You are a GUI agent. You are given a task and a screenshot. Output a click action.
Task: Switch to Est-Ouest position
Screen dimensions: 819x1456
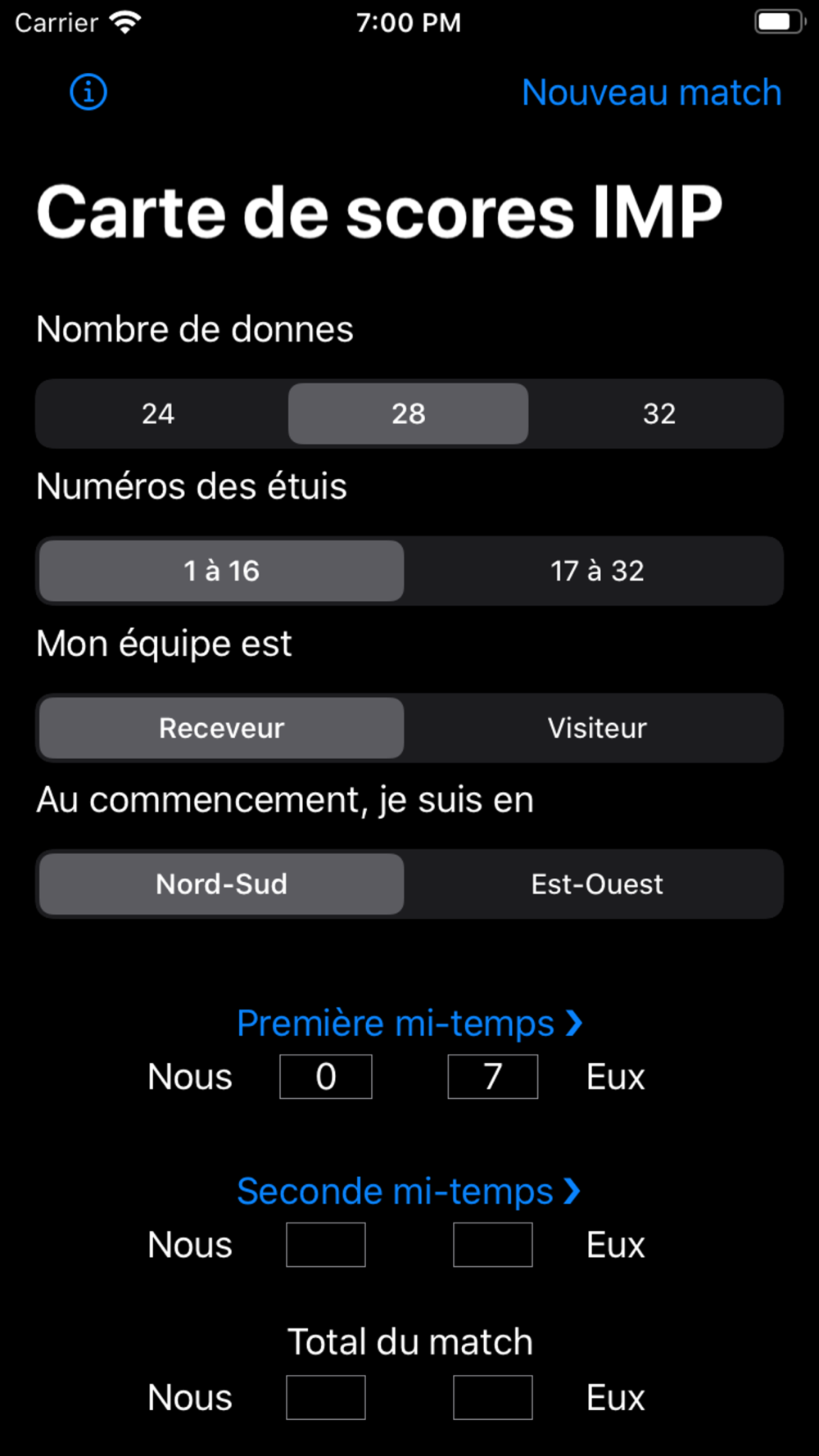pos(596,884)
